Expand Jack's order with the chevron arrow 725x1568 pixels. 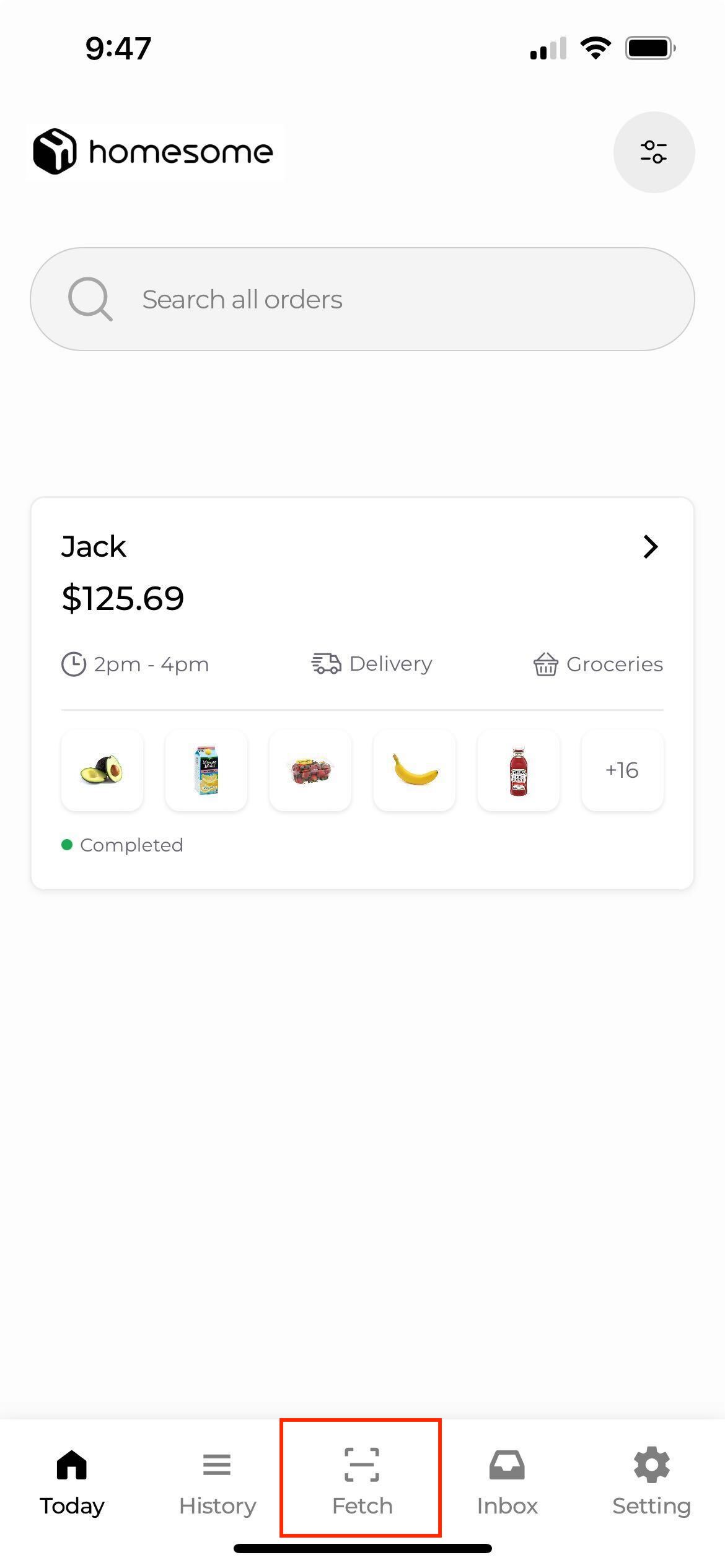click(x=650, y=547)
